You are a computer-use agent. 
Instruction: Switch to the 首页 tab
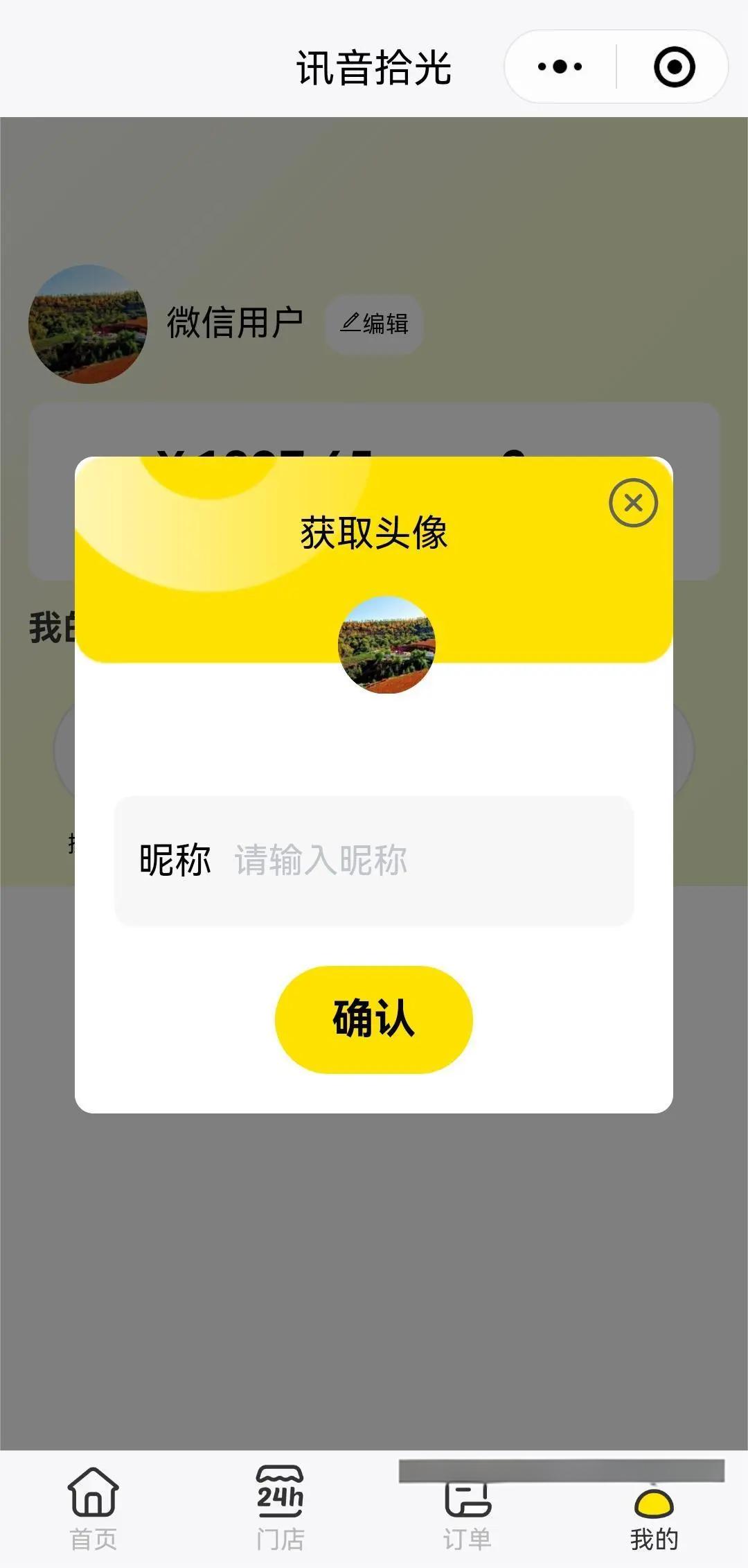93,1508
